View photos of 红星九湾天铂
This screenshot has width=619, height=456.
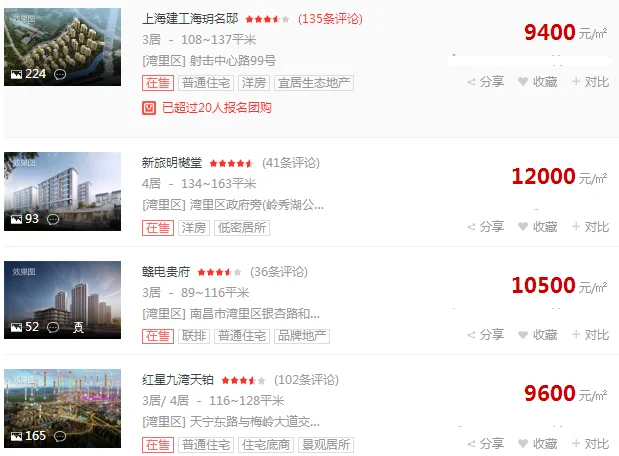tap(62, 408)
